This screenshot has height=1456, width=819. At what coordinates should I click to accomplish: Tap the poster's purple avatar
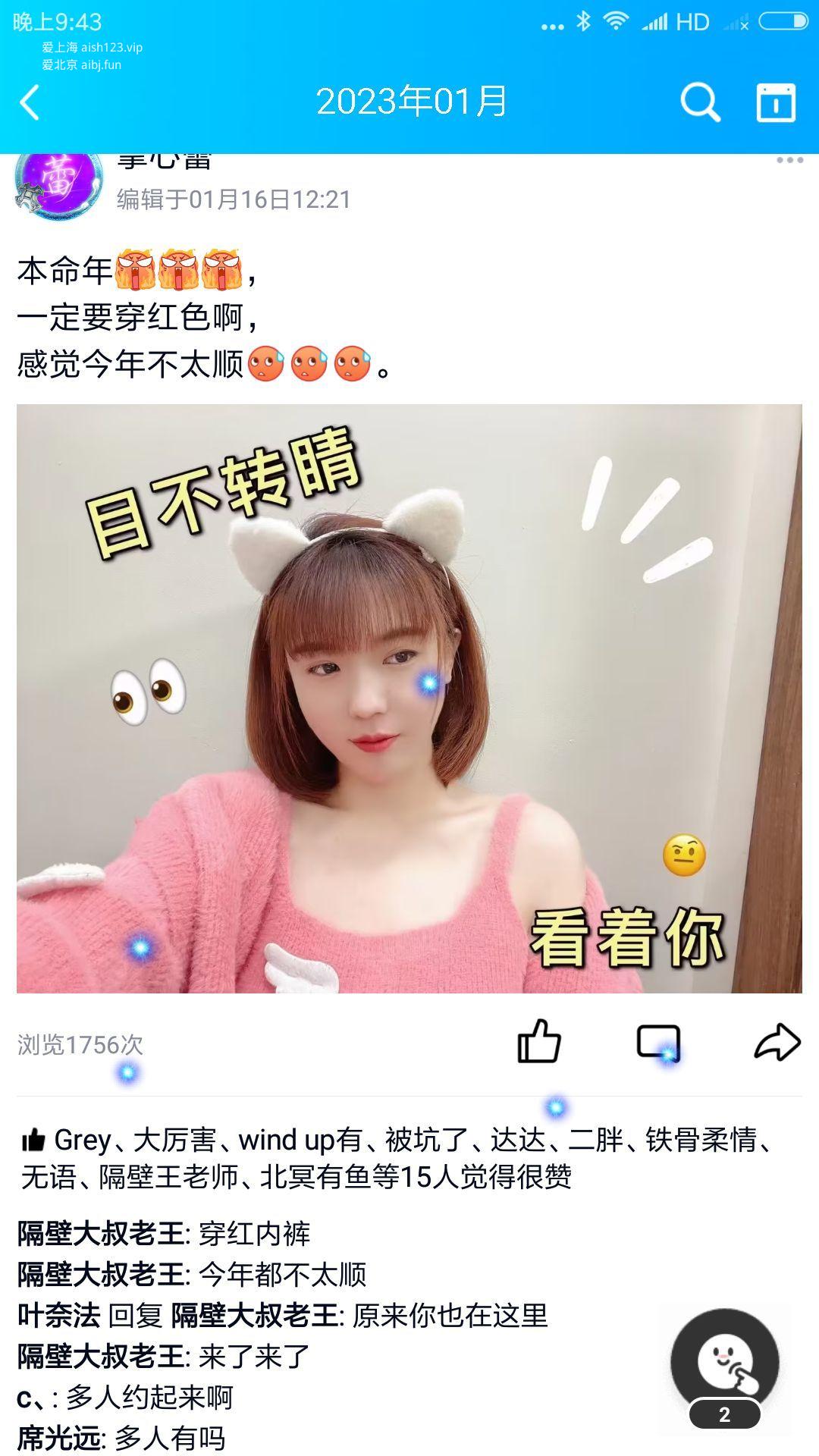coord(58,184)
